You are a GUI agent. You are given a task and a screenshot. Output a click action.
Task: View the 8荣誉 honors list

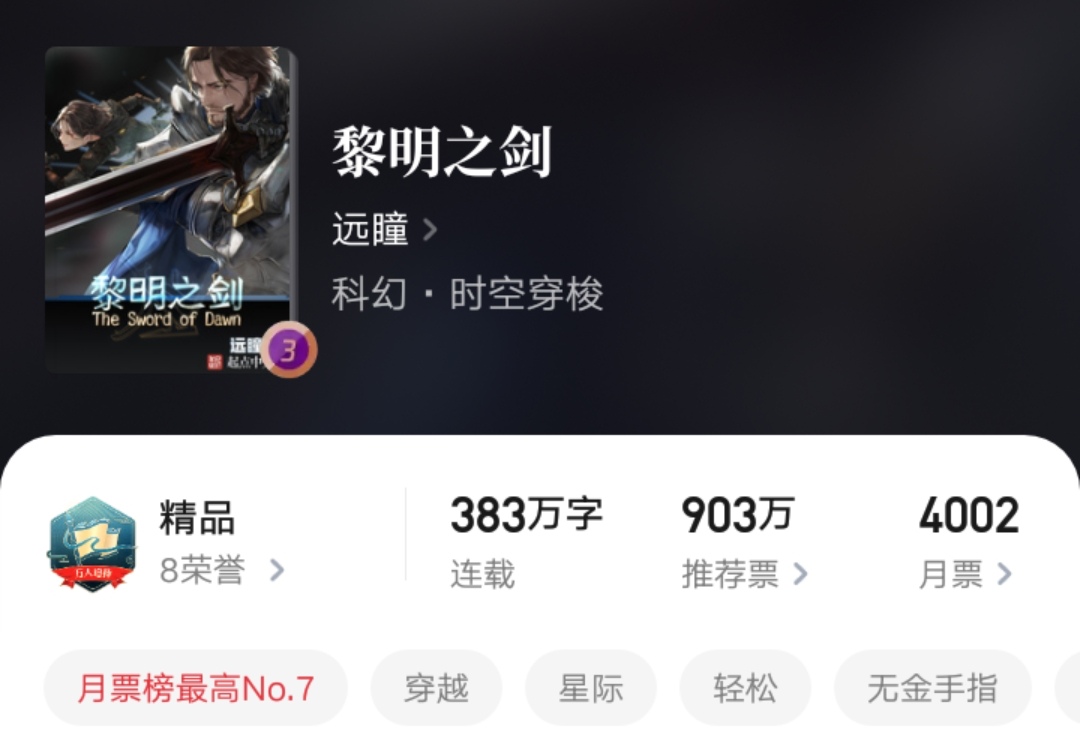tap(222, 571)
